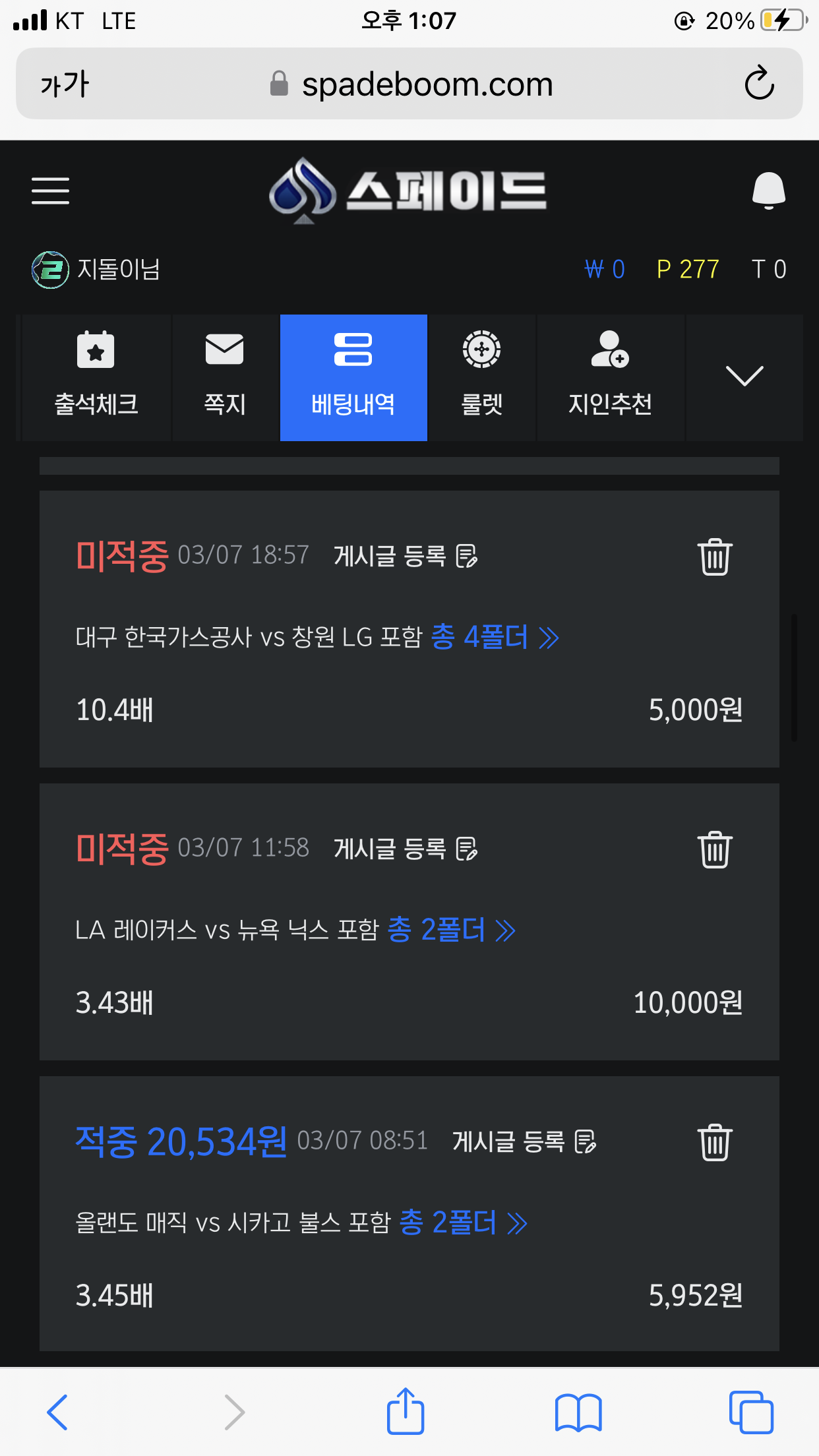
Task: Tap 게시글 등록 for the 11:58 bet
Action: (406, 849)
